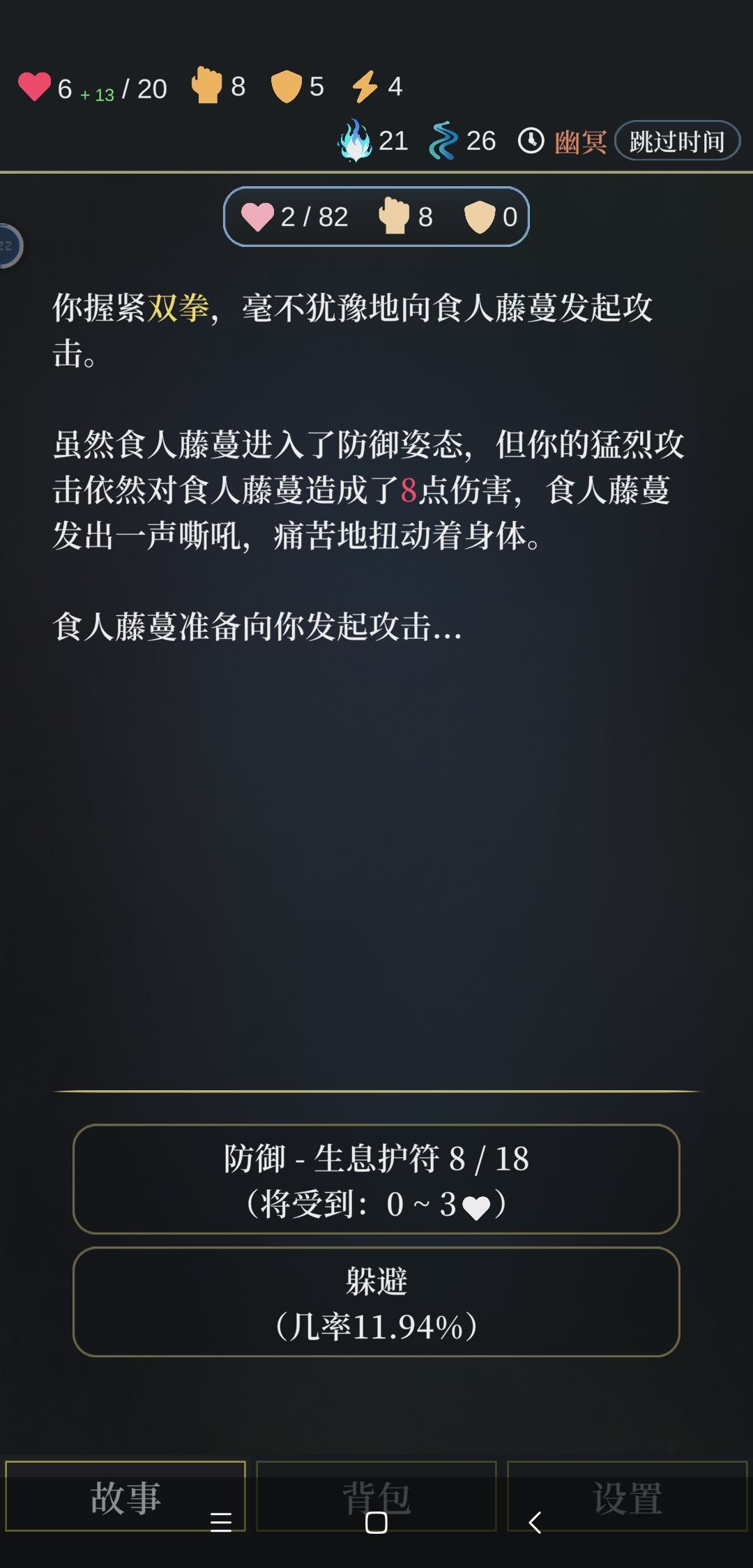The image size is (753, 1568).
Task: Open the 跳过时间 time skip option
Action: [x=677, y=140]
